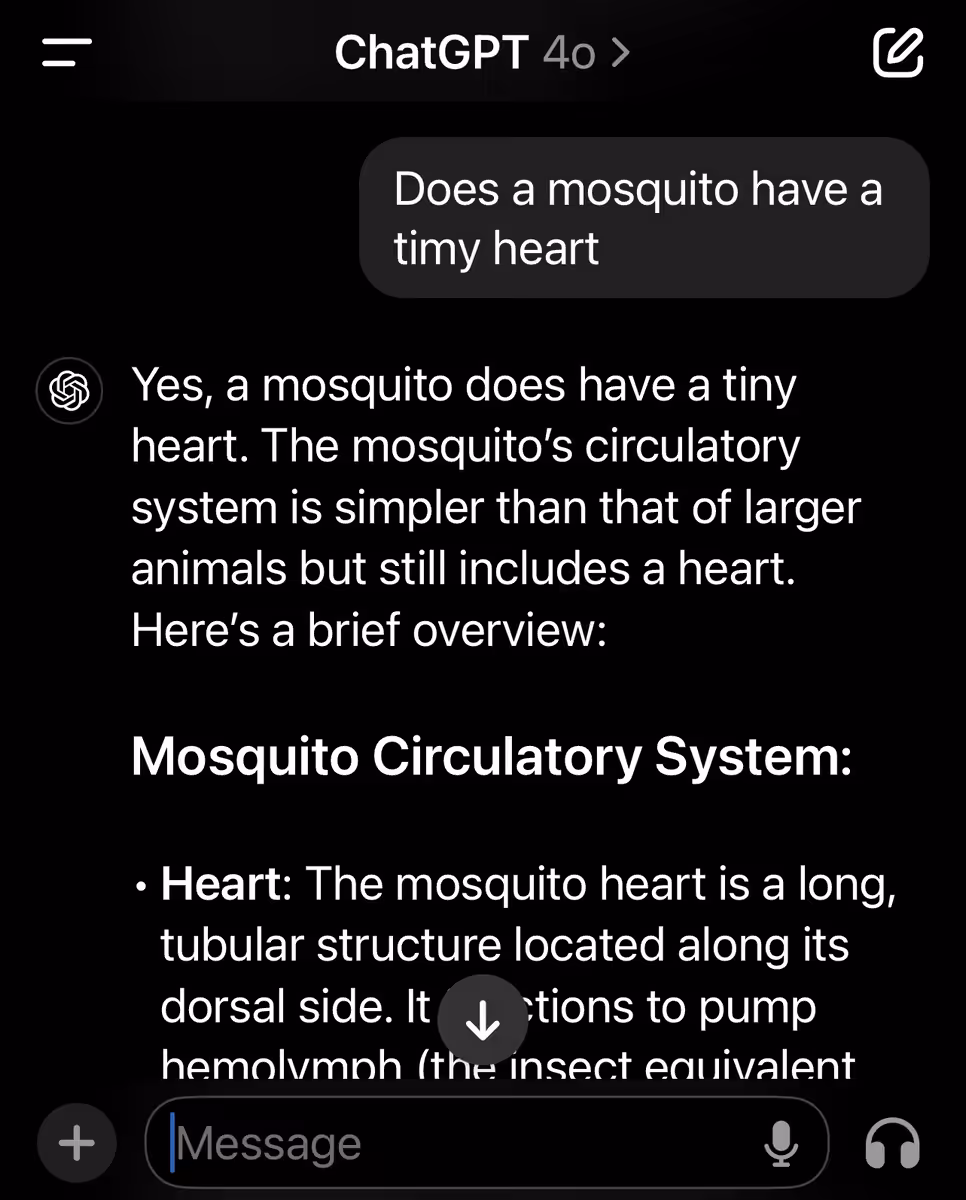Jump to bottom with the down arrow
Image resolution: width=966 pixels, height=1200 pixels.
point(483,1019)
